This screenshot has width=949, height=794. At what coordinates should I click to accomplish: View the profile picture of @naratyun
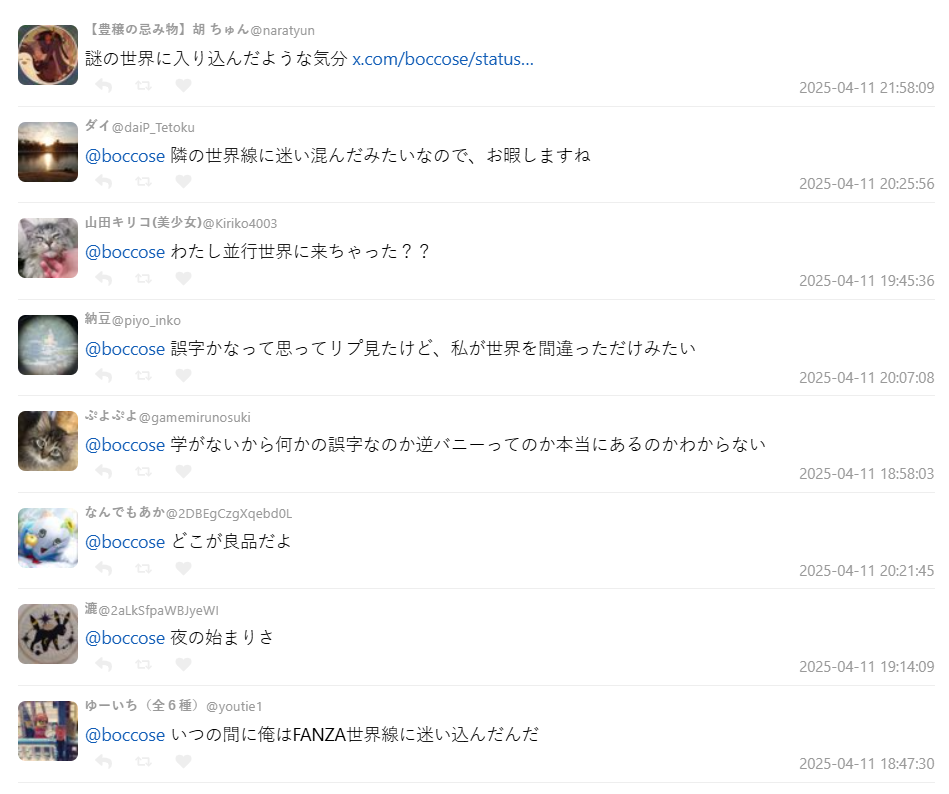[48, 55]
